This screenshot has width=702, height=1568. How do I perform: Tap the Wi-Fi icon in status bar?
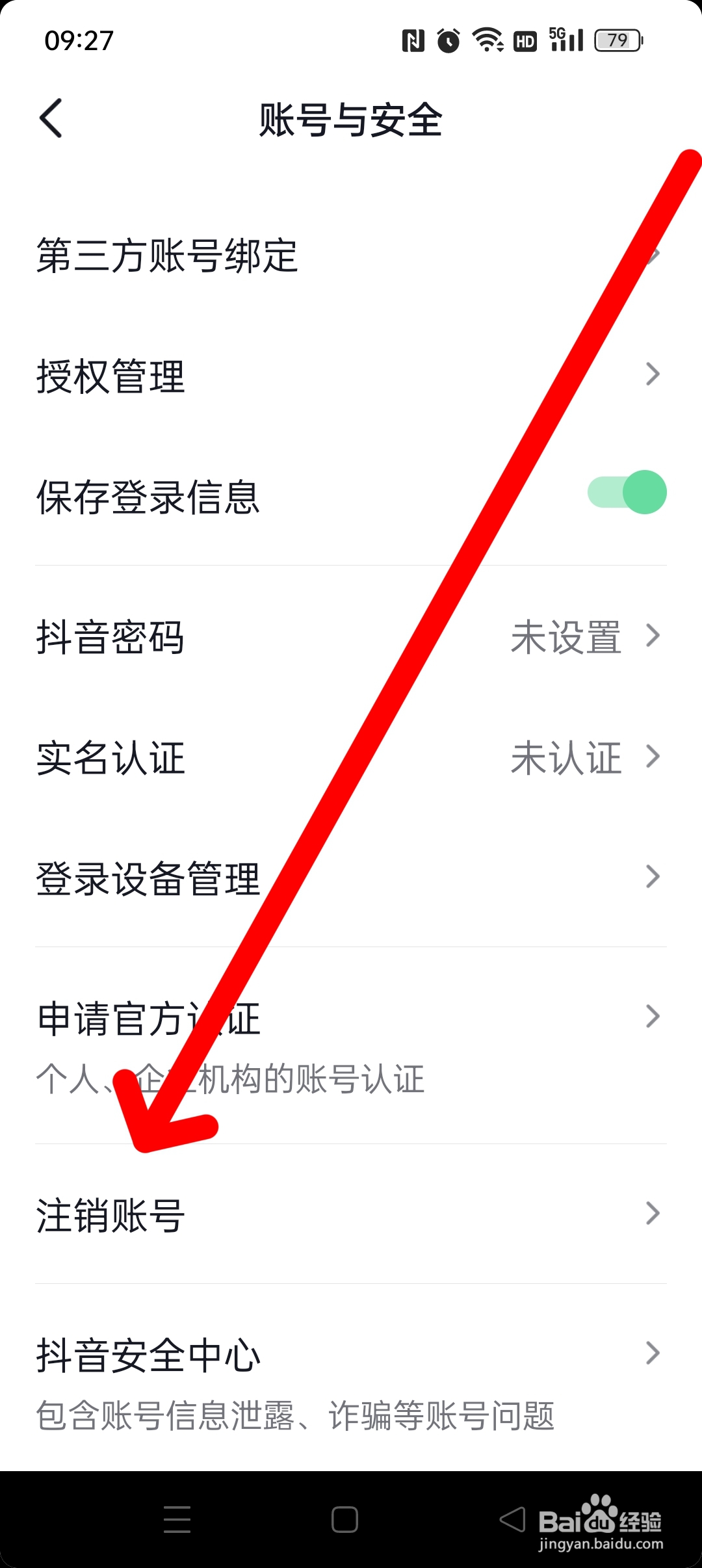pos(486,40)
